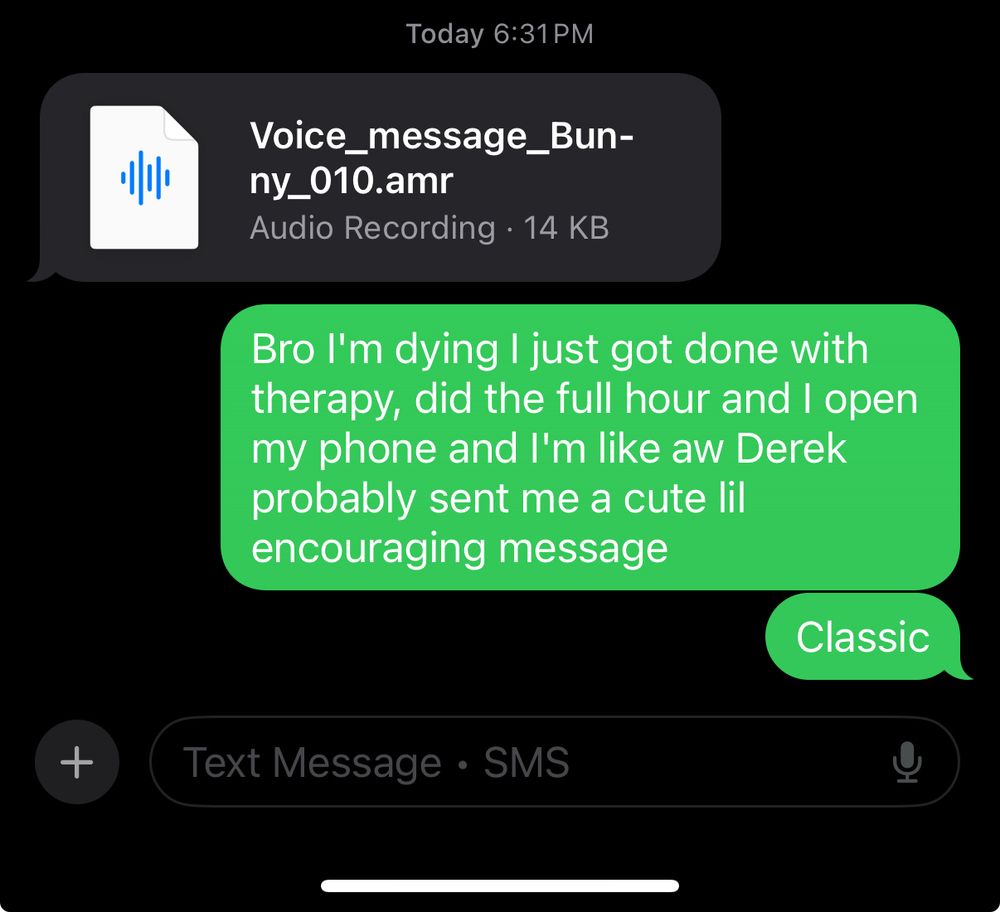
Task: Start dictation with the microphone icon
Action: [x=907, y=762]
